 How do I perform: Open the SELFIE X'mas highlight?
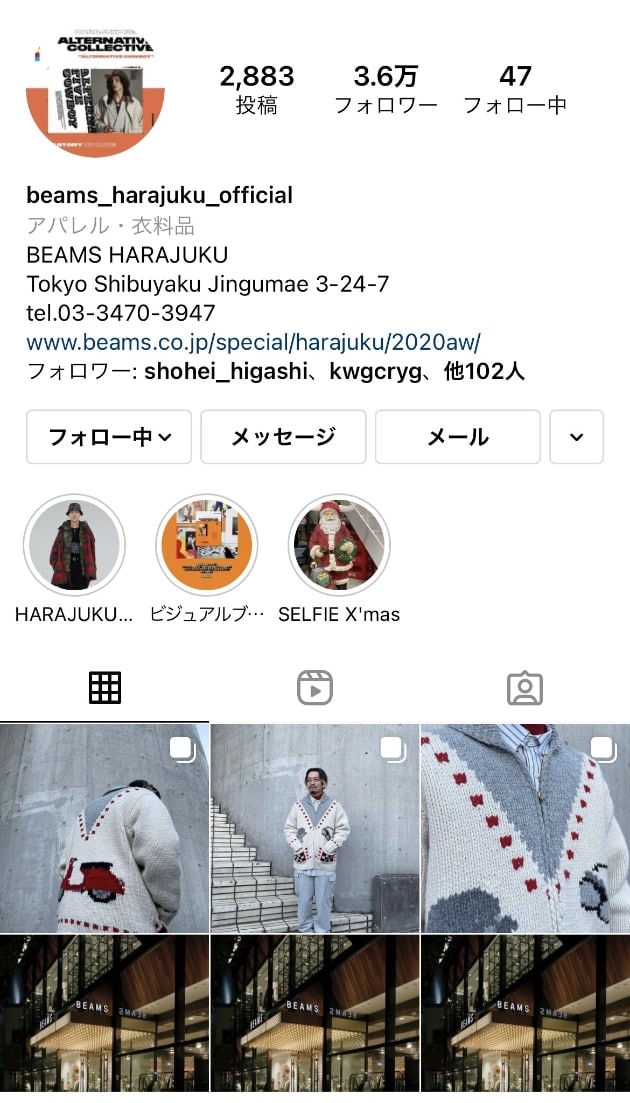pyautogui.click(x=339, y=545)
